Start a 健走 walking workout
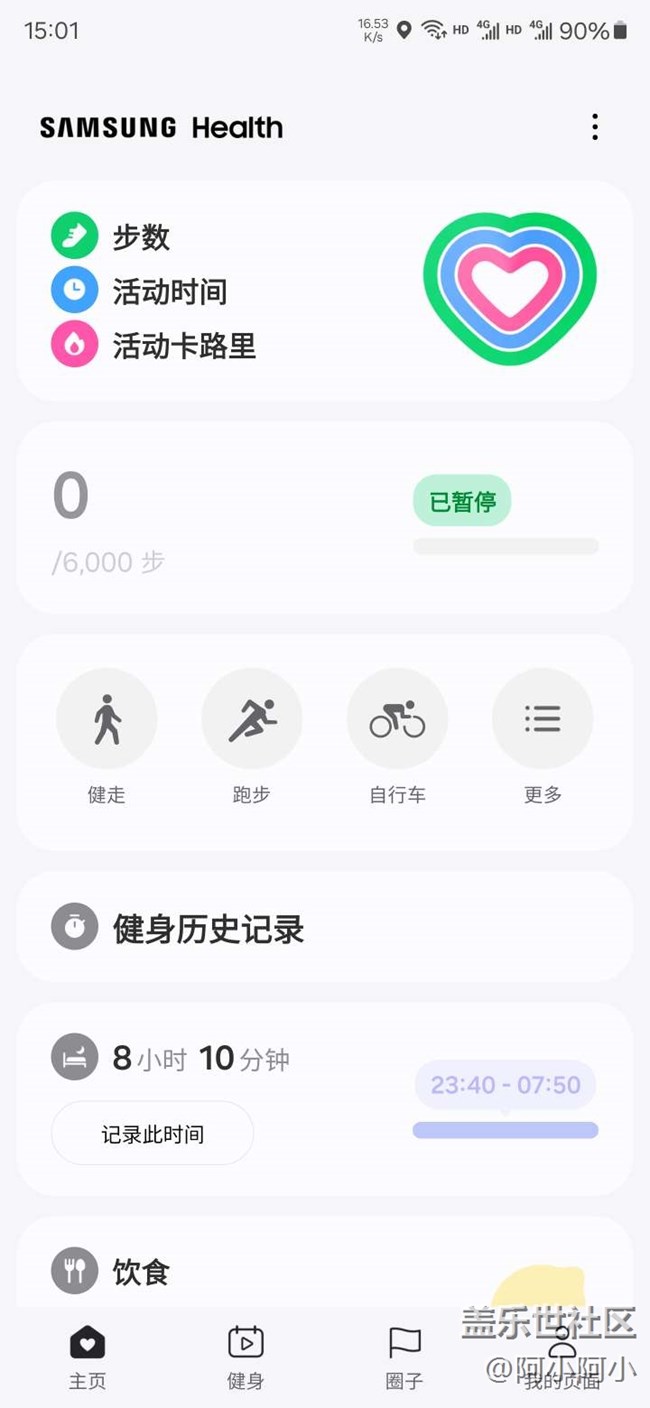Viewport: 650px width, 1408px height. (x=107, y=719)
